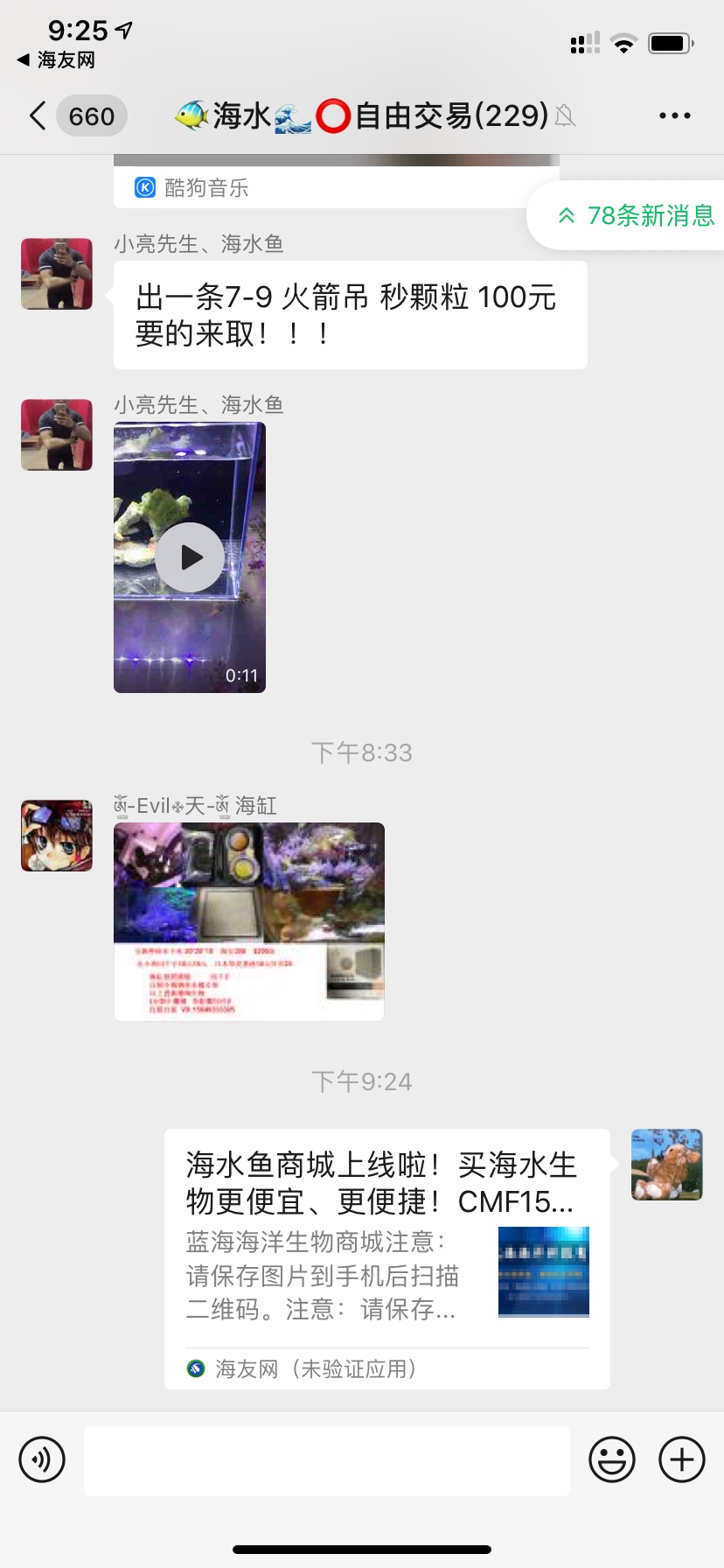Jump to the 78 new messages

click(637, 215)
